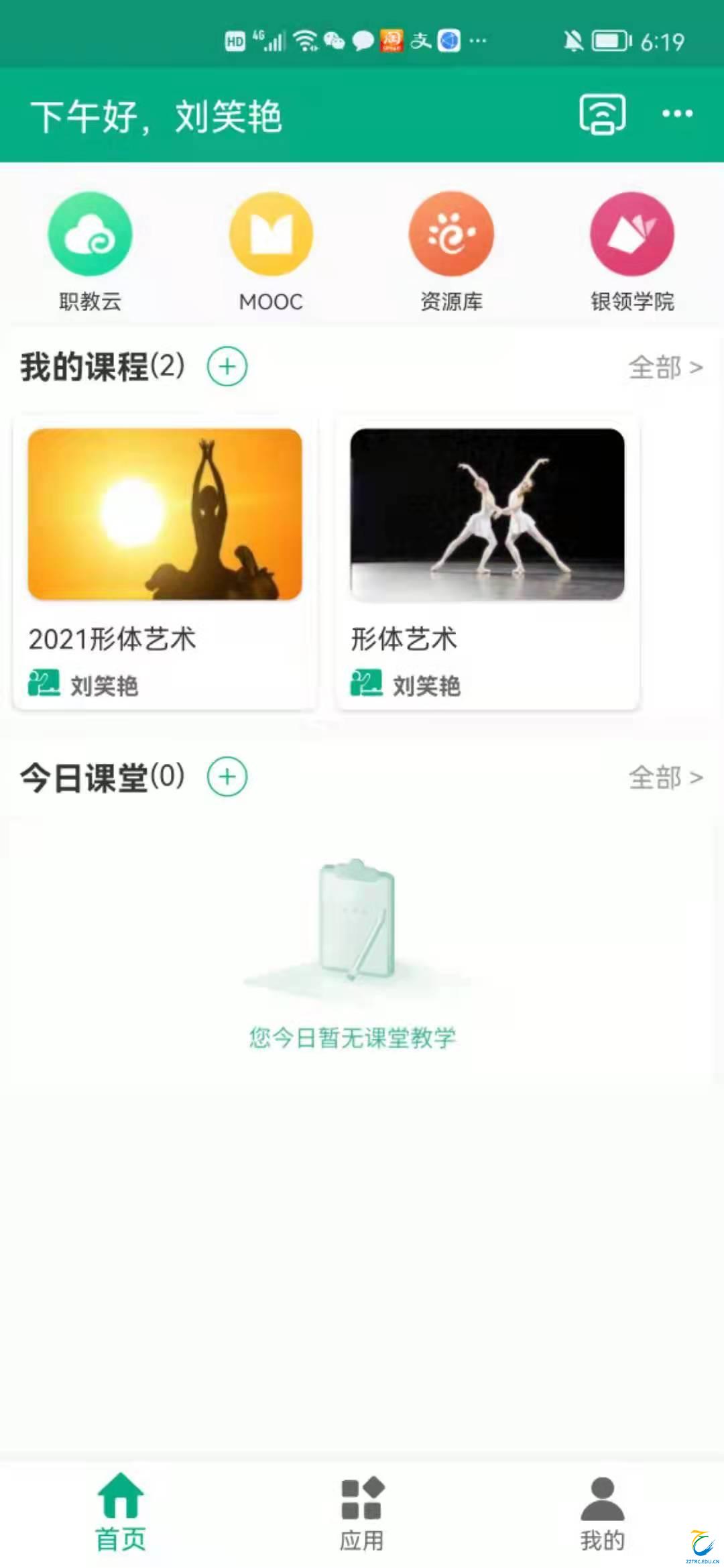Open the 形体艺术 ballet course card
The width and height of the screenshot is (724, 1568).
(x=487, y=563)
